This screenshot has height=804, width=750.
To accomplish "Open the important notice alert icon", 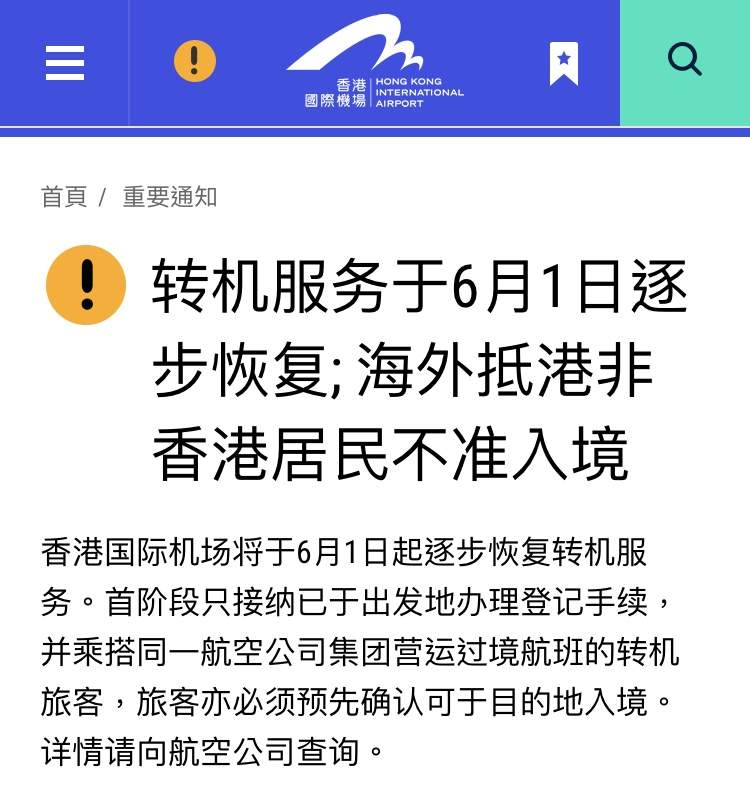I will [x=195, y=61].
